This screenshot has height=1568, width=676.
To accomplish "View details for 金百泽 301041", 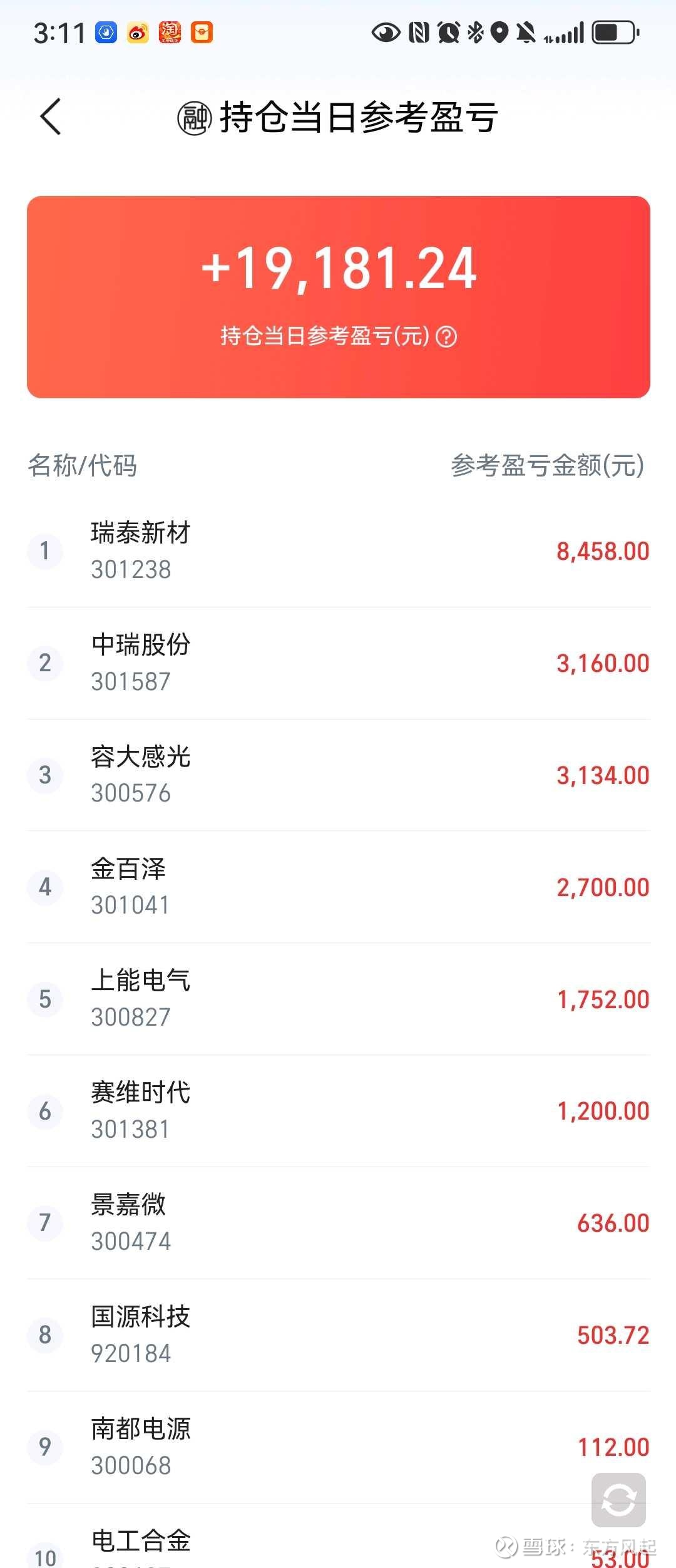I will click(x=338, y=887).
